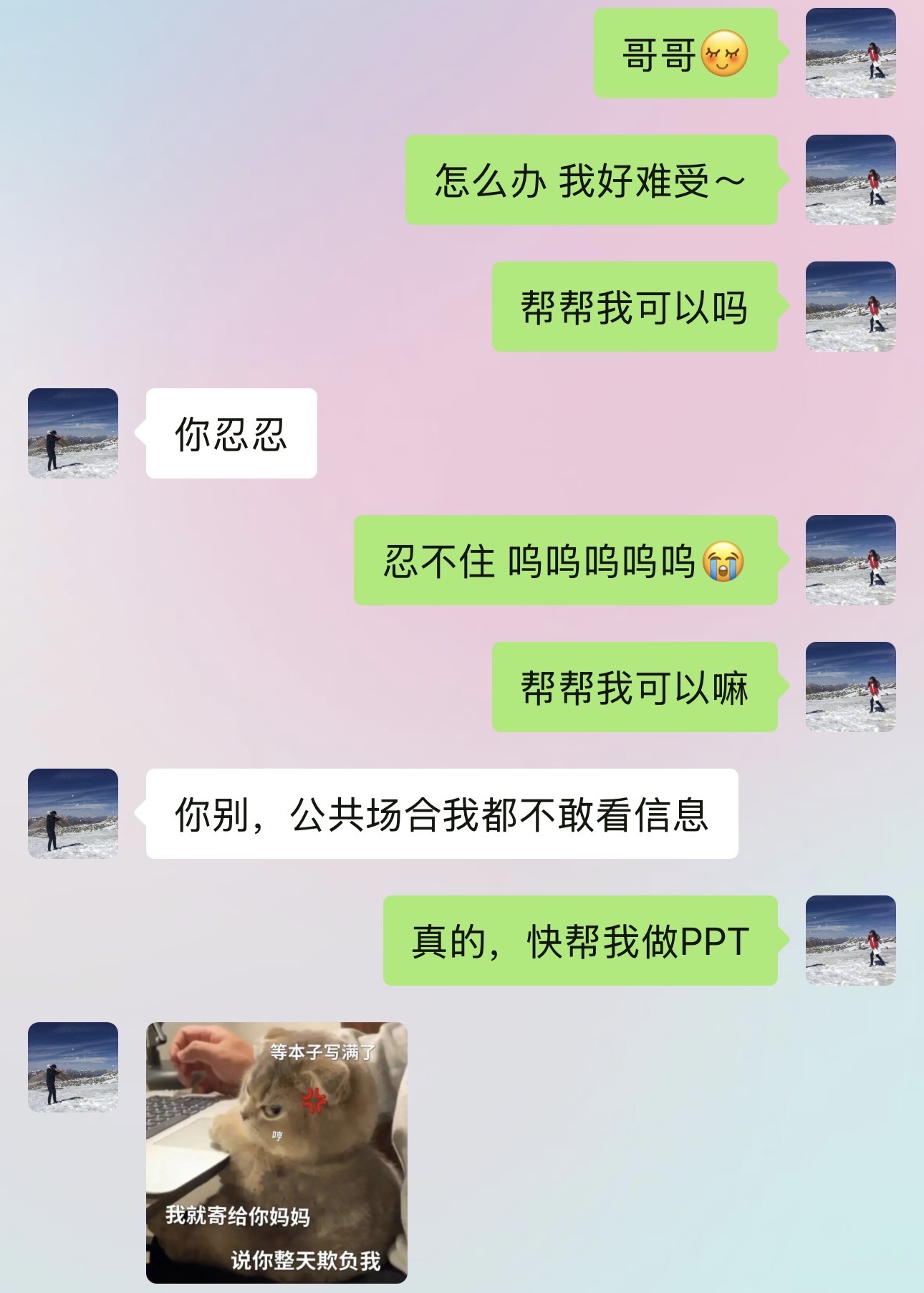Viewport: 924px width, 1293px height.
Task: Click the white bubble 你忍忍
Action: click(229, 433)
